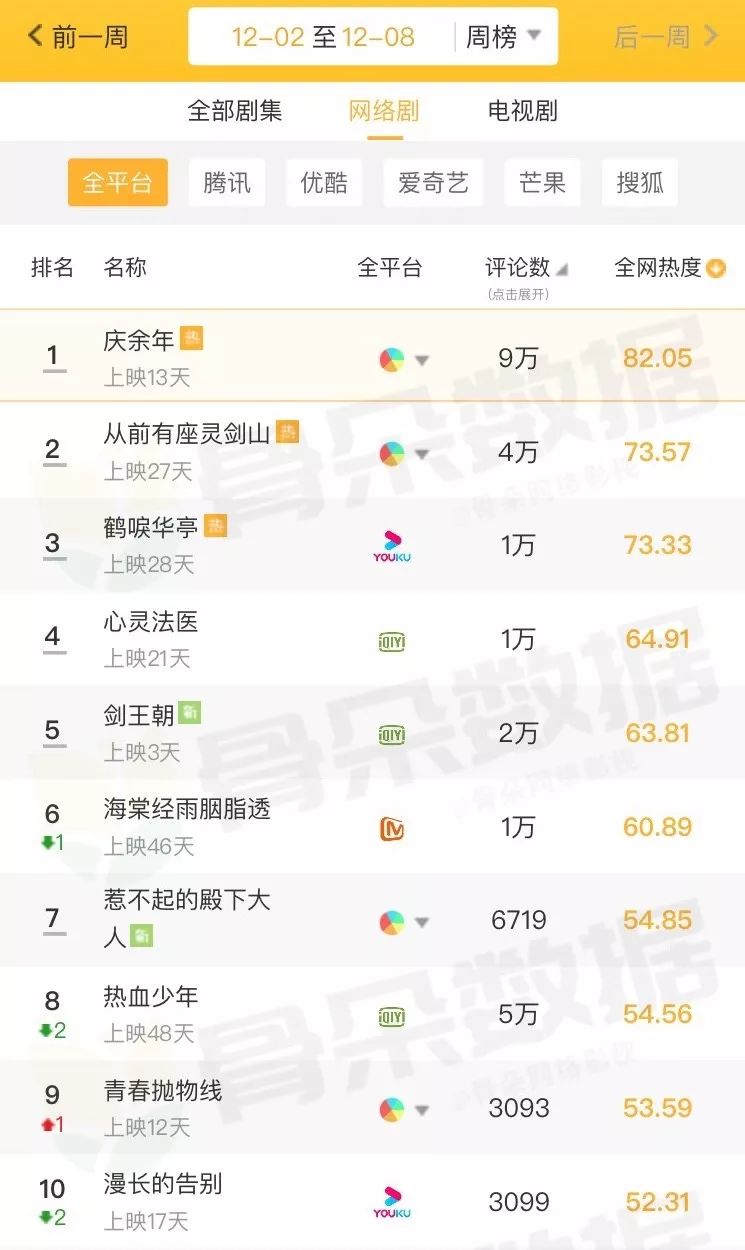Filter by 优酷 platform
The image size is (745, 1250).
click(x=324, y=183)
